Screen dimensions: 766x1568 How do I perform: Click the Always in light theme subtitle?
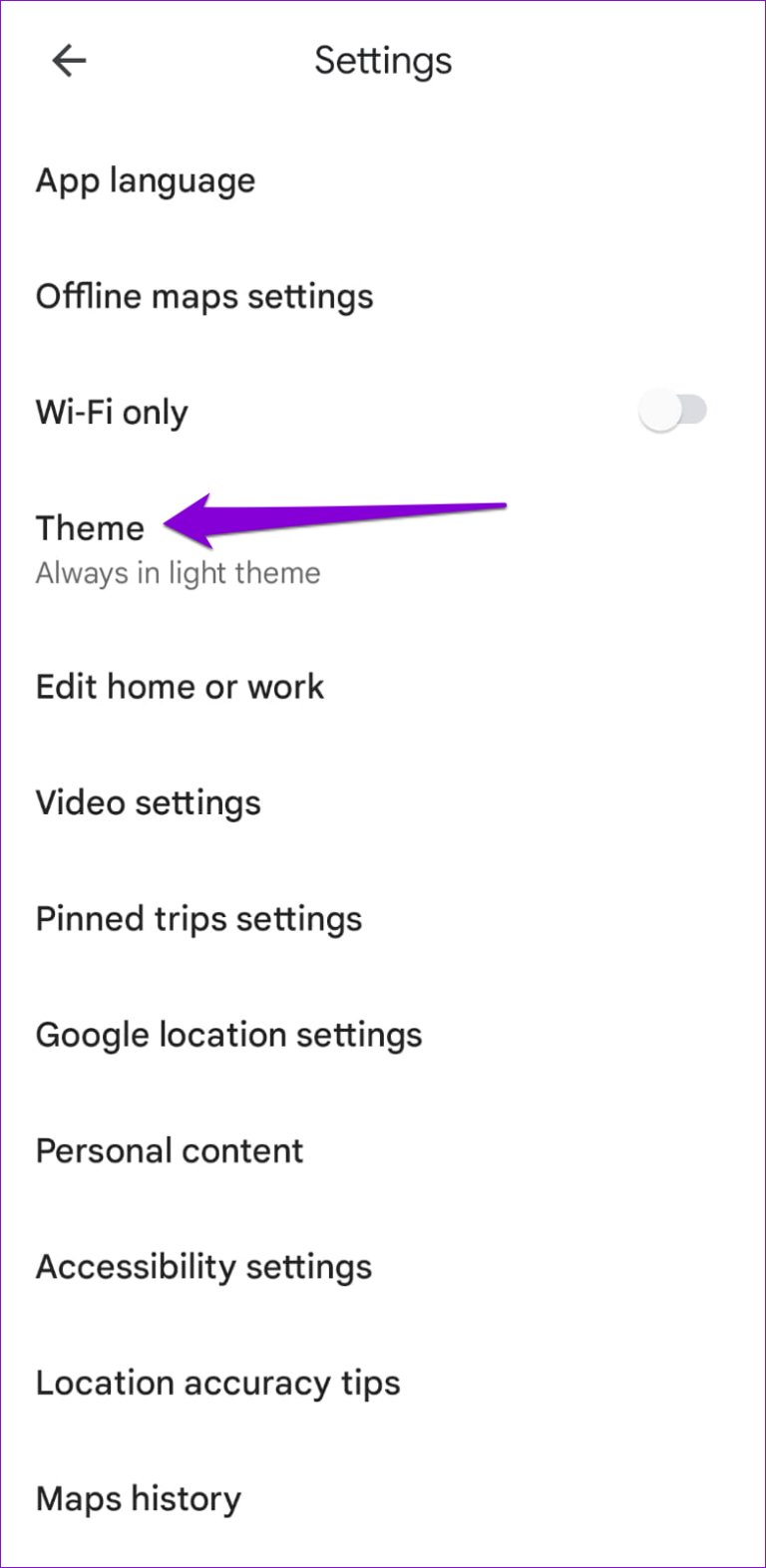(x=178, y=572)
